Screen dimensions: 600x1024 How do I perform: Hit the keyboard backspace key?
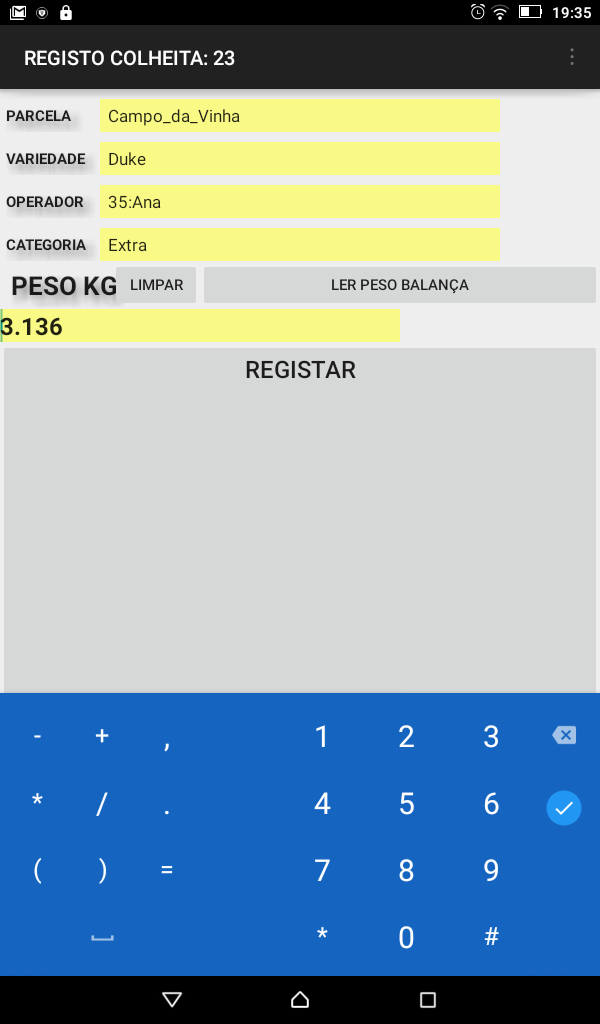pos(563,736)
